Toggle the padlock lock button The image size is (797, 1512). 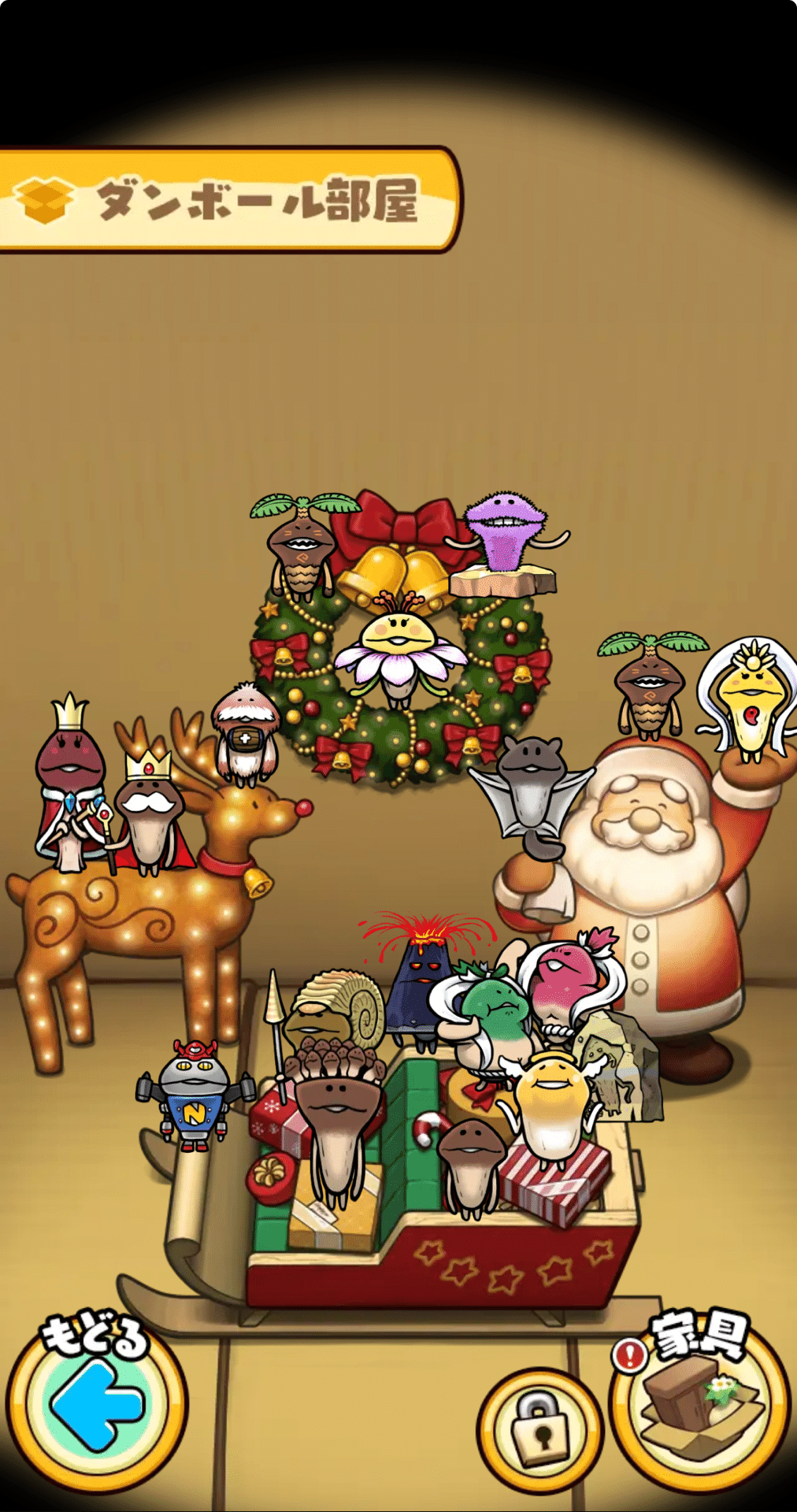coord(539,1429)
